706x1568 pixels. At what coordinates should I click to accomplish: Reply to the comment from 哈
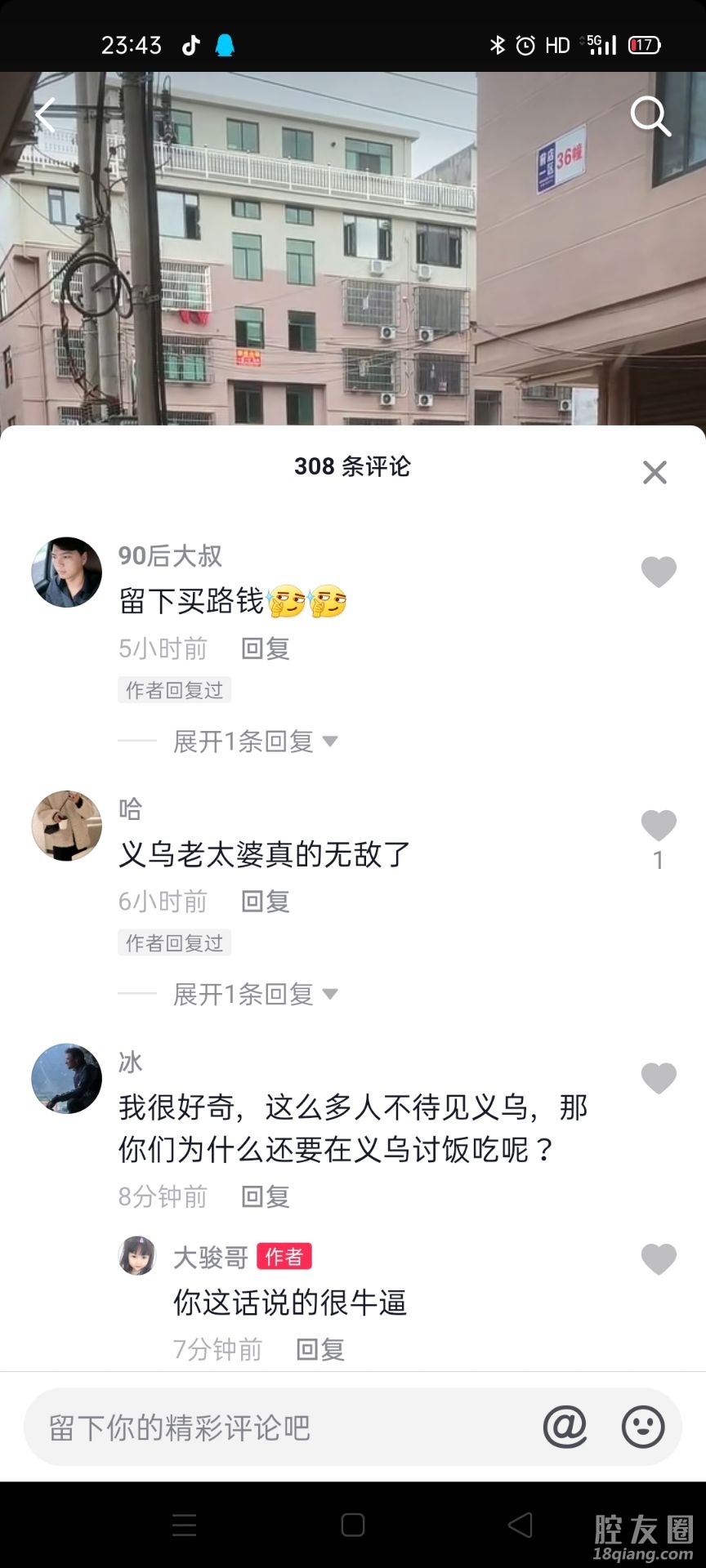point(266,902)
